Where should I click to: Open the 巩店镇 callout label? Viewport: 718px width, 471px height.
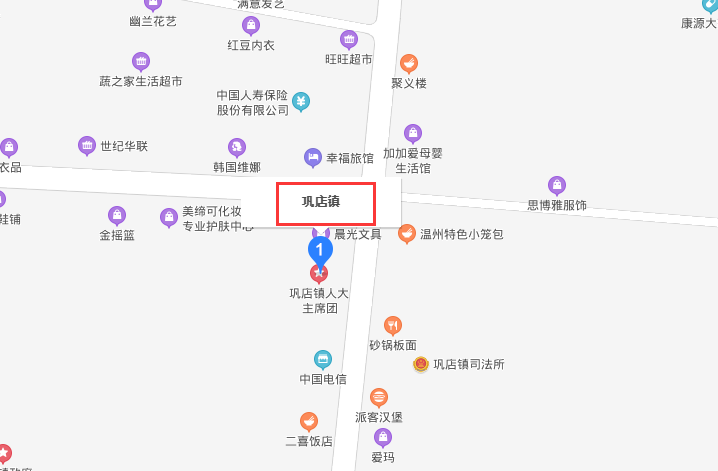click(323, 203)
